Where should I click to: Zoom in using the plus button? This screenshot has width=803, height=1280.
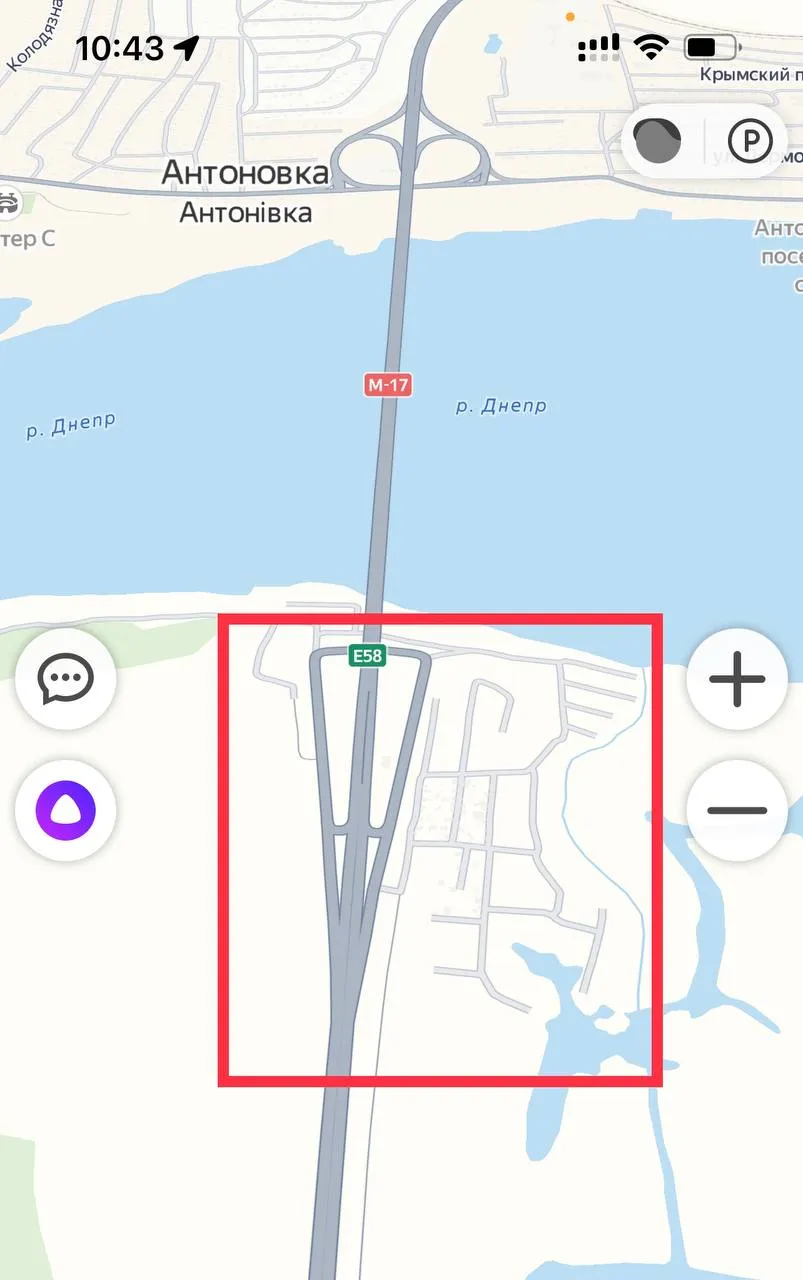(x=737, y=678)
